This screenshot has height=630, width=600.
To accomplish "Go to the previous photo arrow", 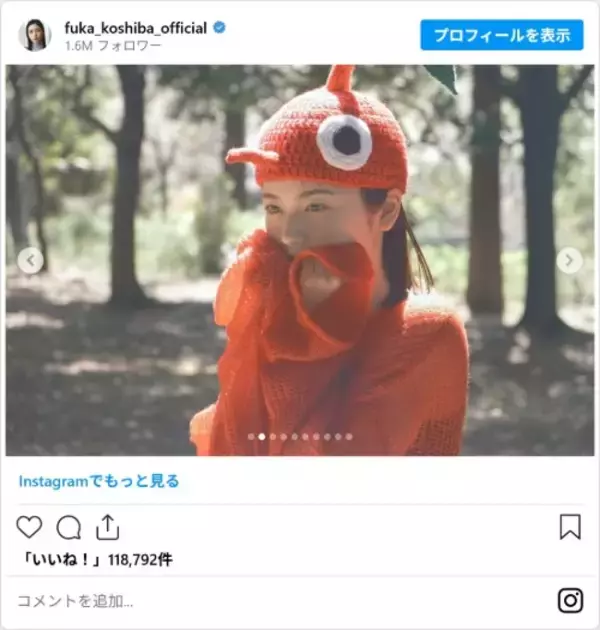I will 31,261.
